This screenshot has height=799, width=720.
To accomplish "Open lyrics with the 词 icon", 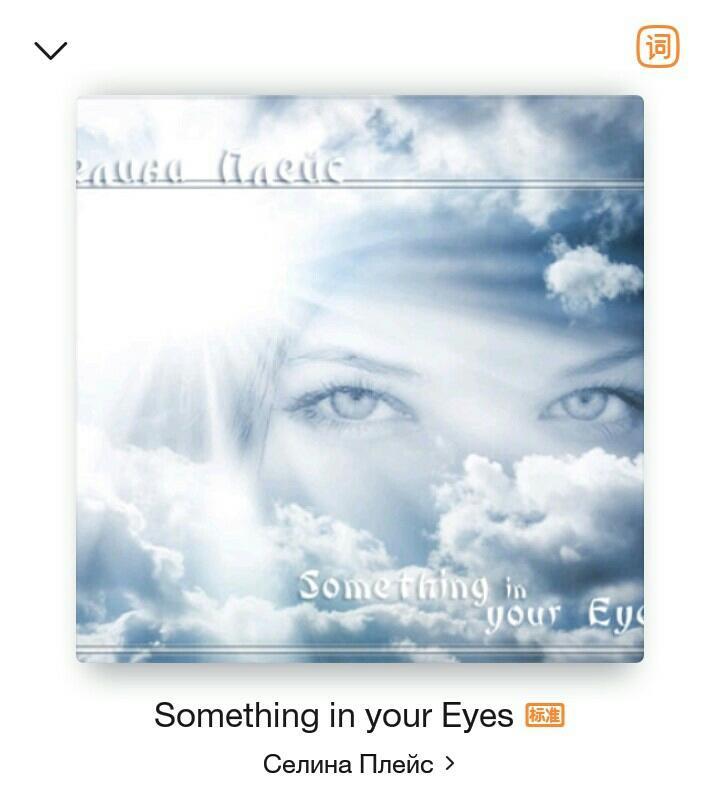I will click(x=658, y=47).
